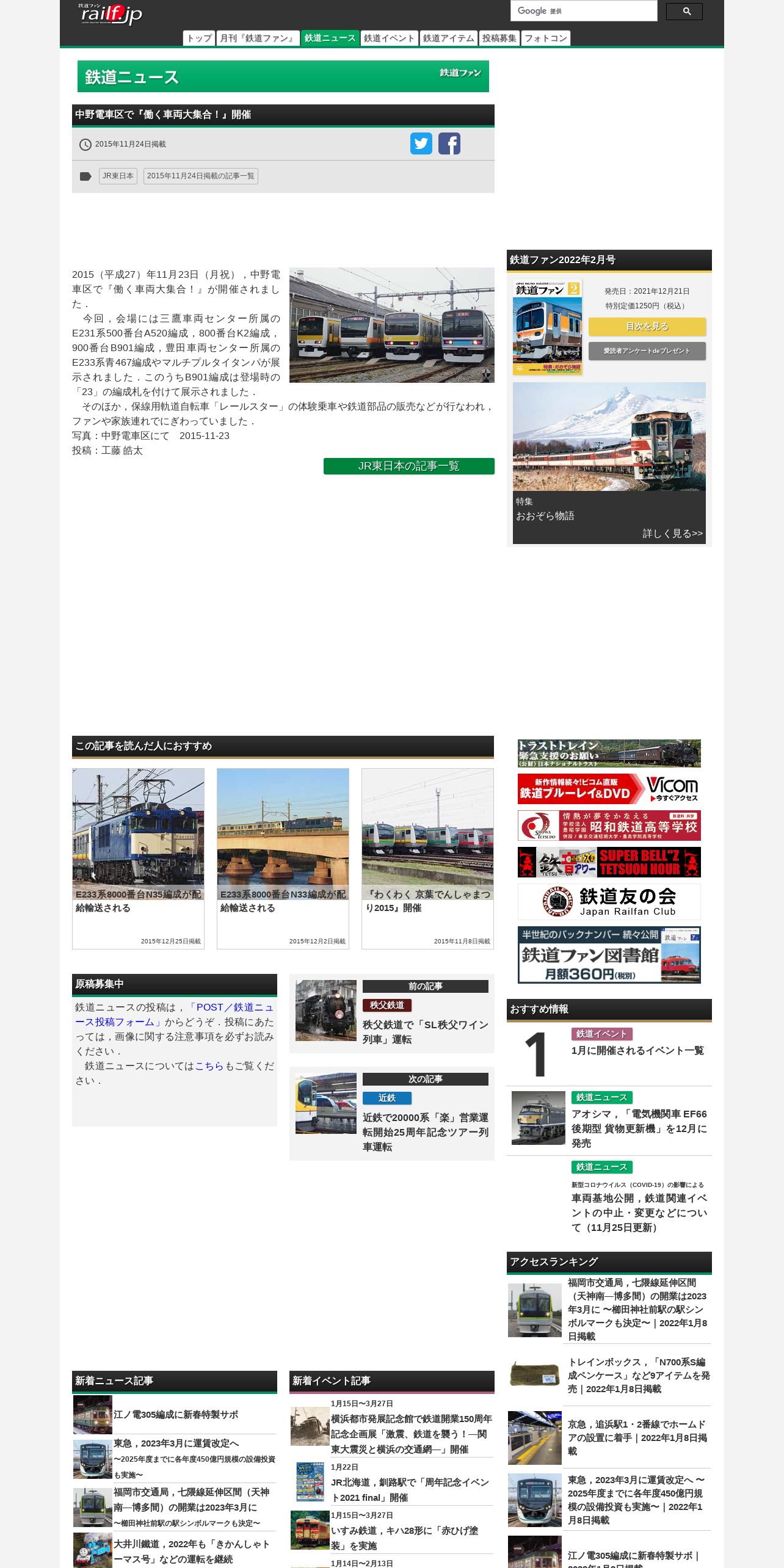Open previous article SL秩父ワイン列車
Screen dimensions: 784x1568
click(392, 1014)
